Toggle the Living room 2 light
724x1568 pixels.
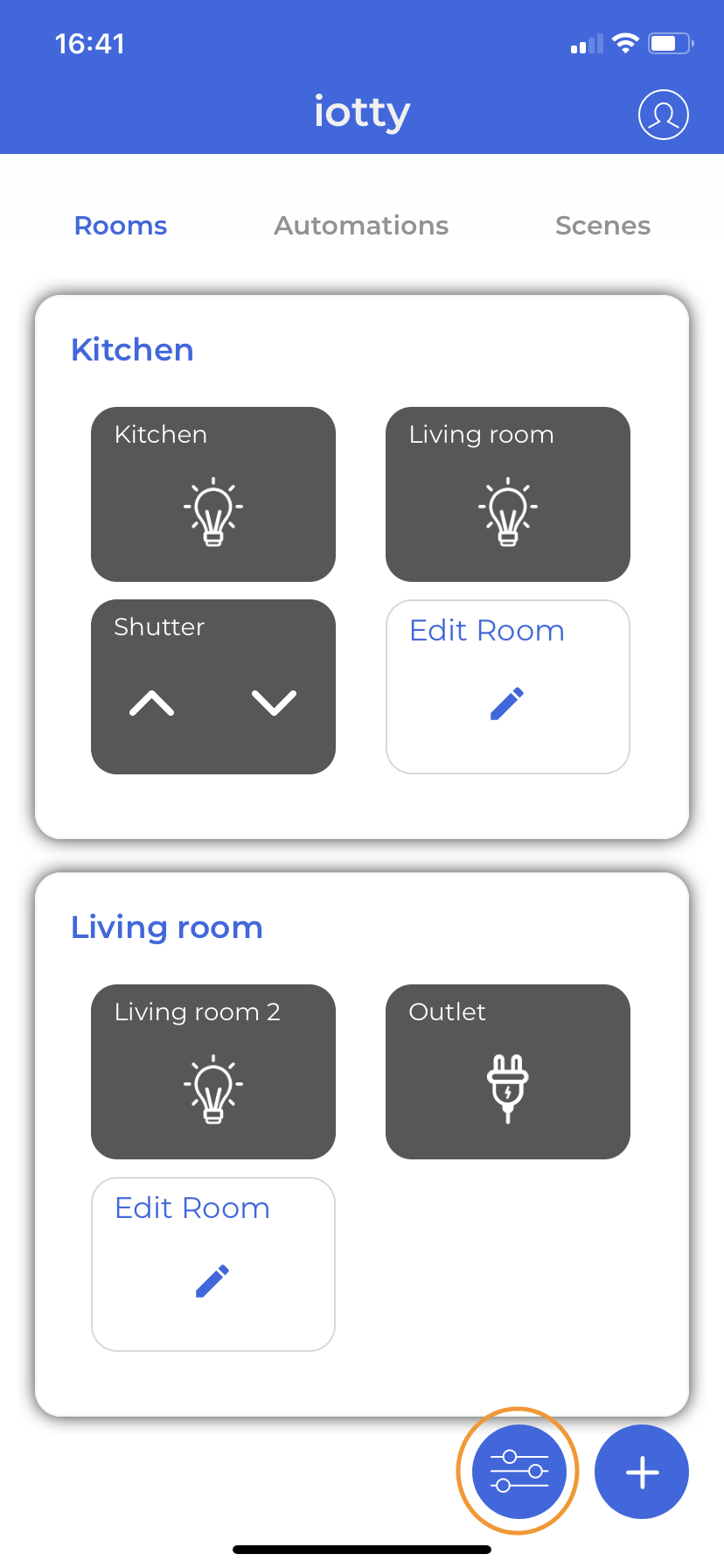click(x=213, y=1072)
